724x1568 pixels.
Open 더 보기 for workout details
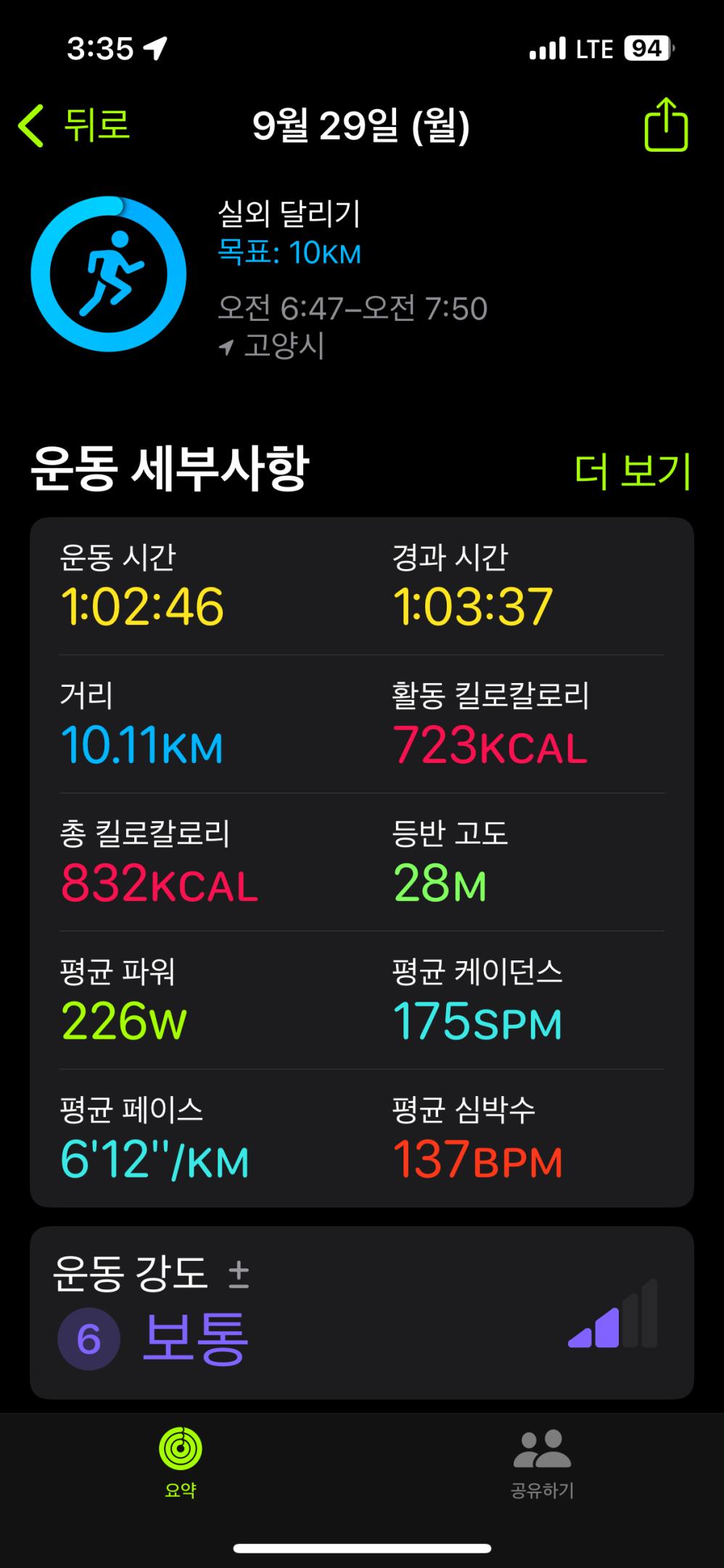(632, 471)
